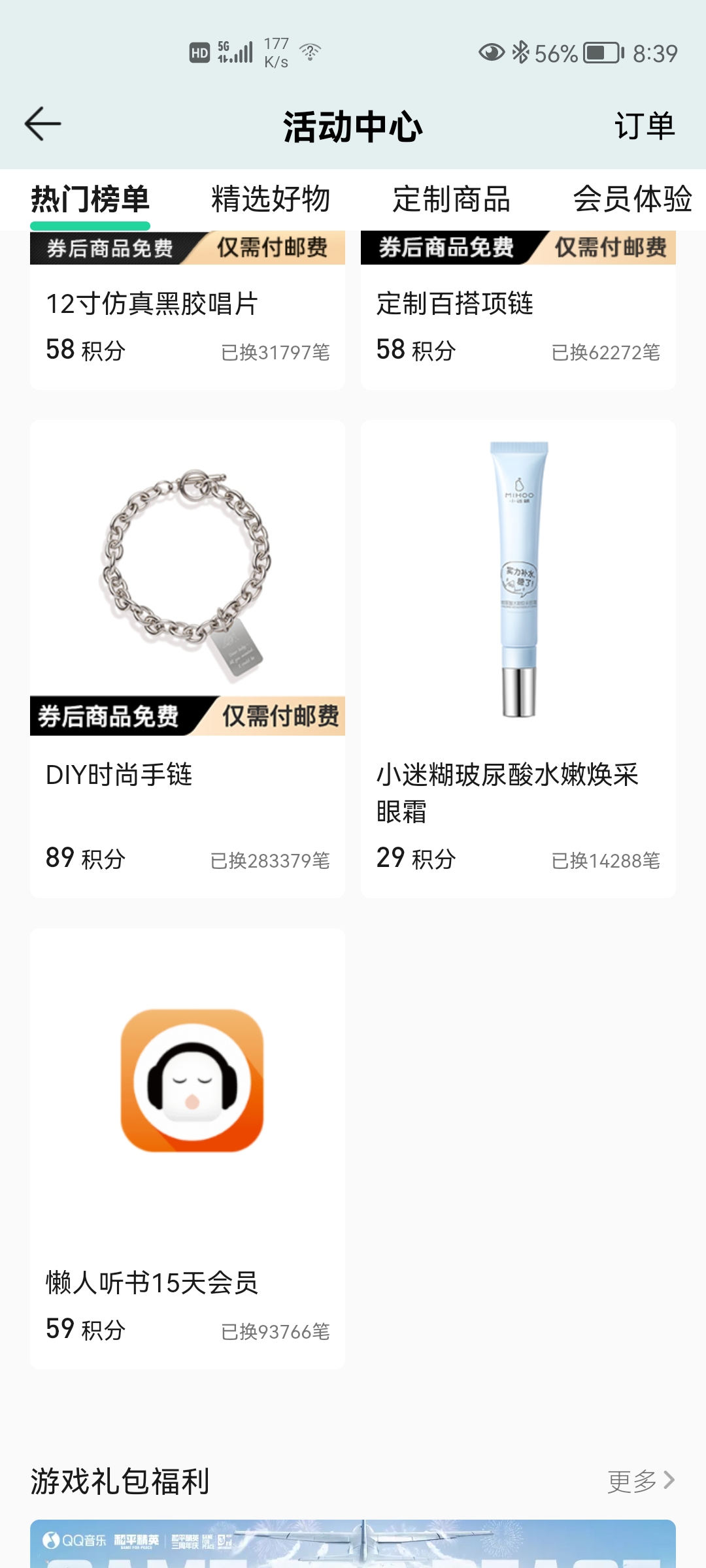The height and width of the screenshot is (1568, 706).
Task: Select the 热门榜单 tab
Action: coord(90,199)
